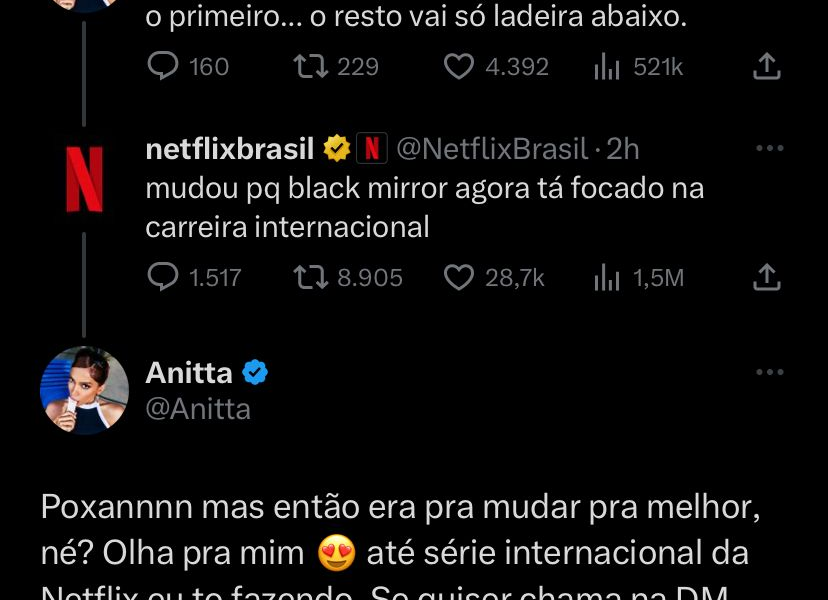
Task: Reply to netflixbrasil's tweet
Action: (x=162, y=277)
